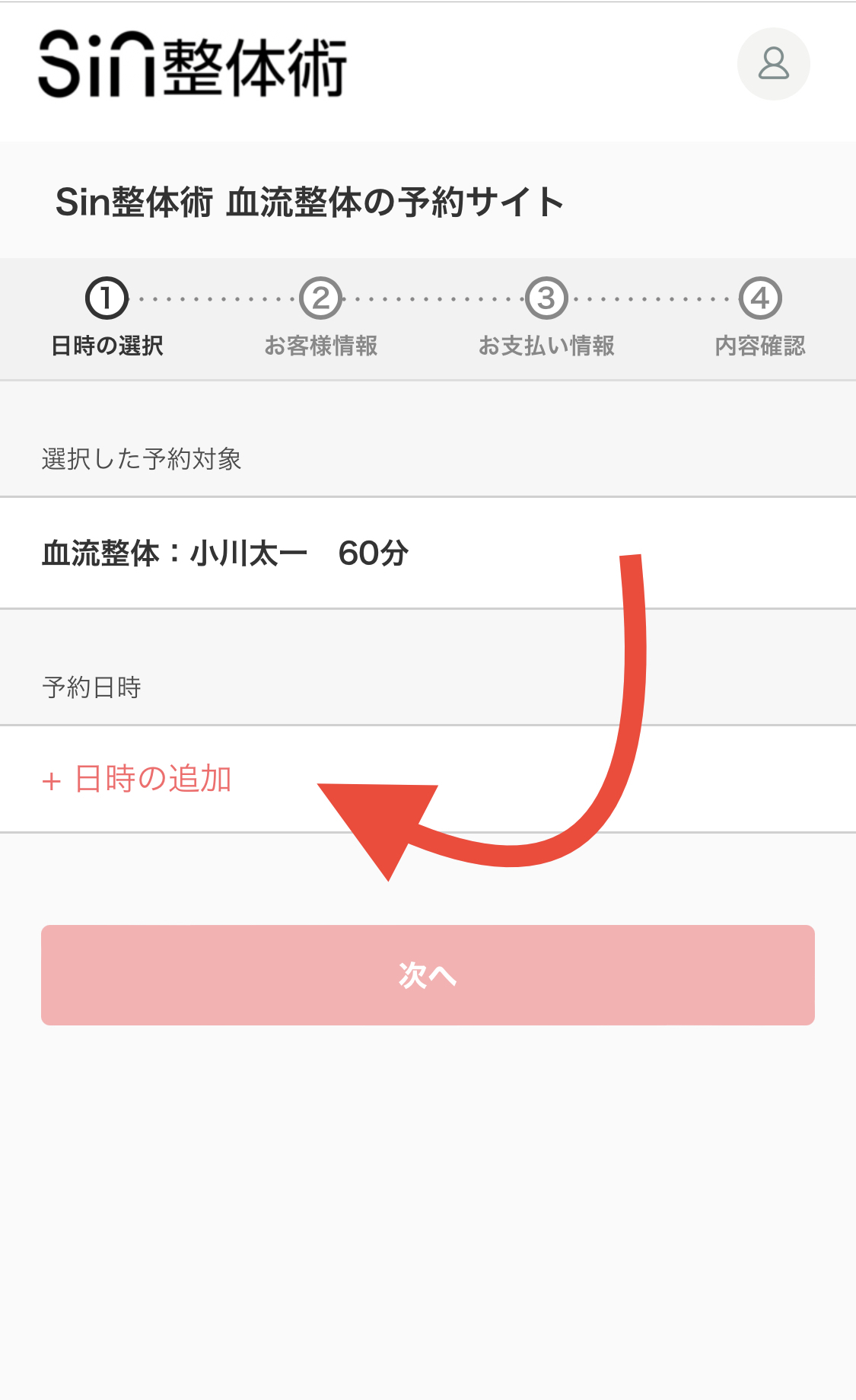Screen dimensions: 856x1400
Task: Tap 日時の追加 to add a date
Action: (137, 779)
